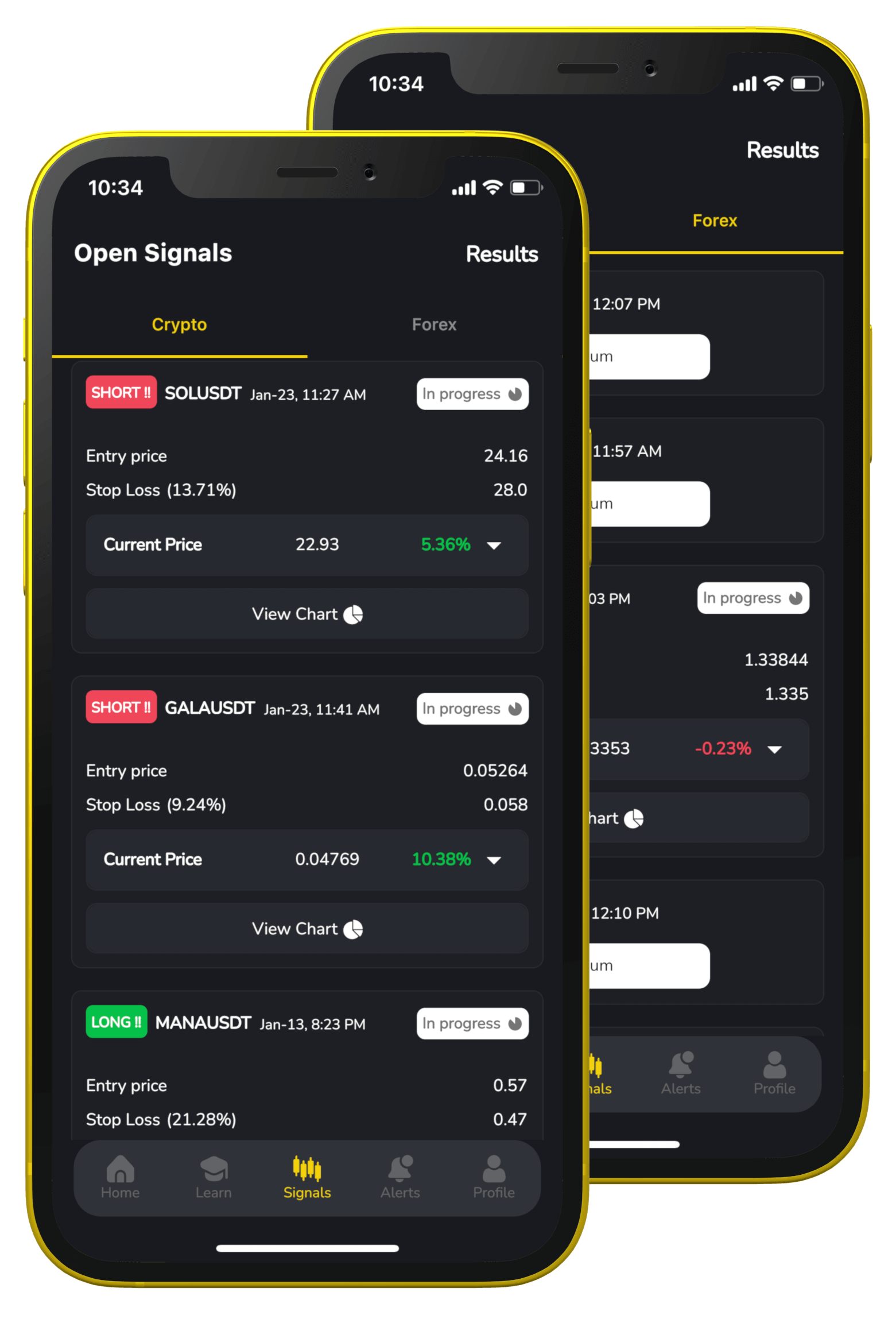Tap the pie chart icon on SOLUSDT View Chart

355,613
